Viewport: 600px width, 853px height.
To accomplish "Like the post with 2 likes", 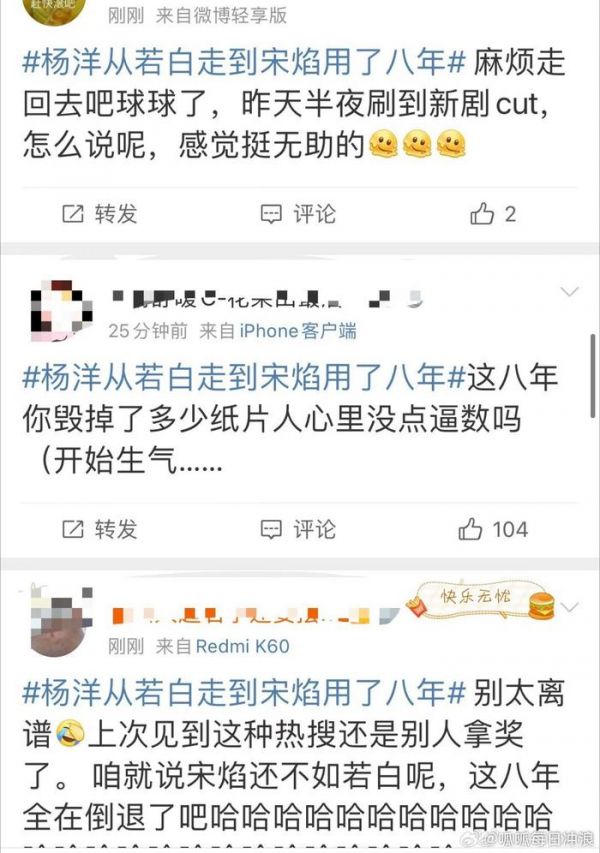I will tap(494, 213).
